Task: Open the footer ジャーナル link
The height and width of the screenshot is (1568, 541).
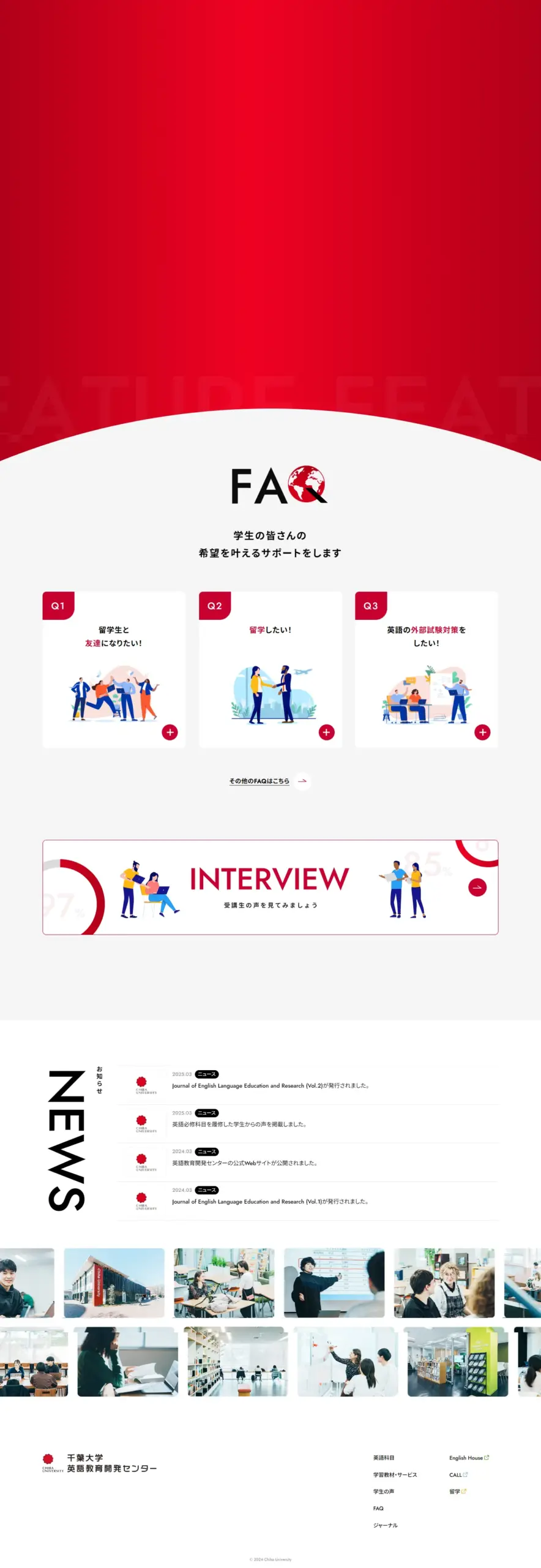Action: pos(385,1525)
